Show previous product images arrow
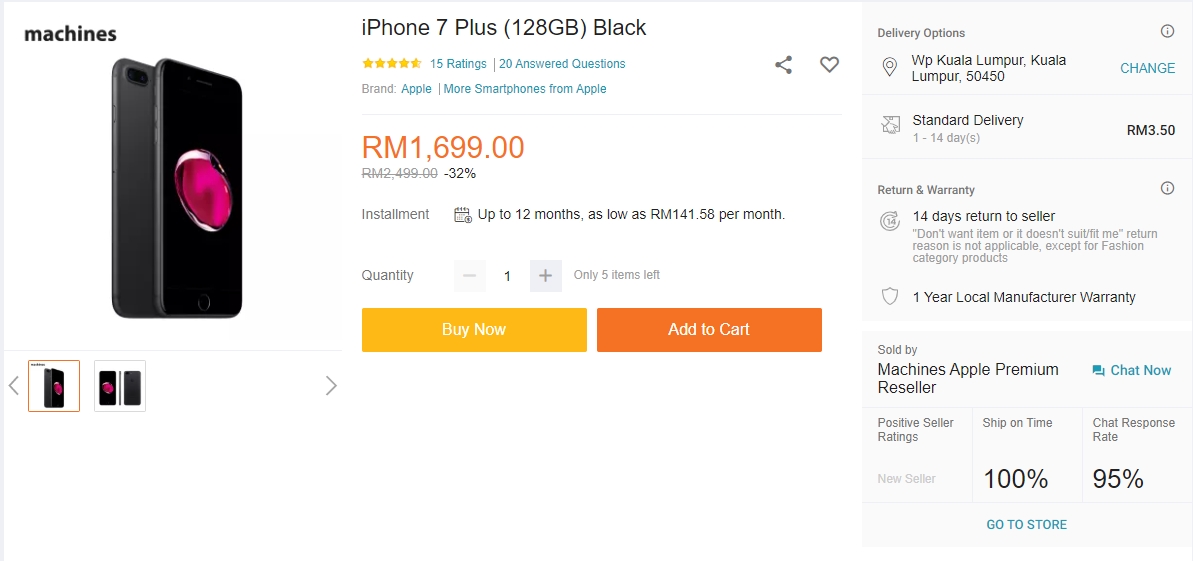 pos(14,386)
